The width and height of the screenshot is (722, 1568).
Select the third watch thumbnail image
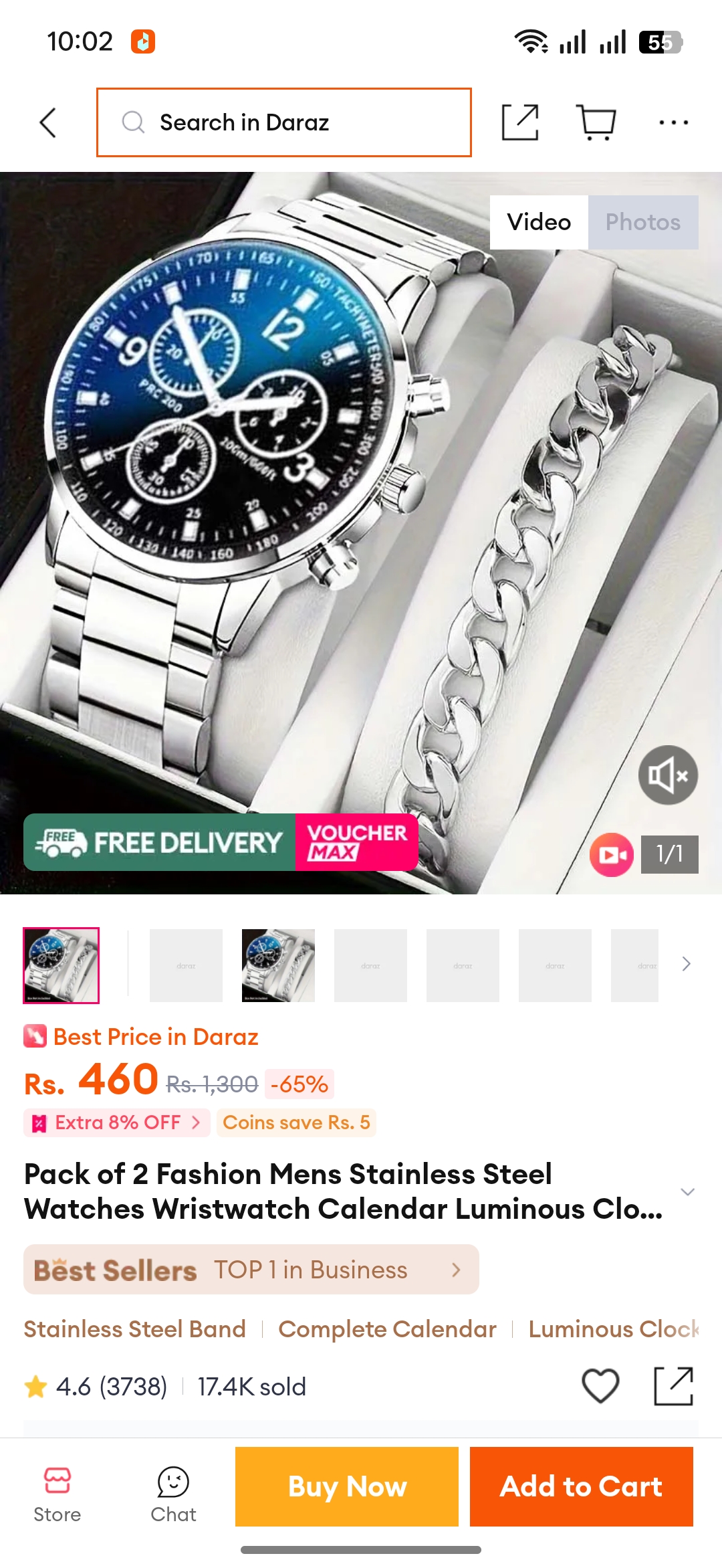278,965
